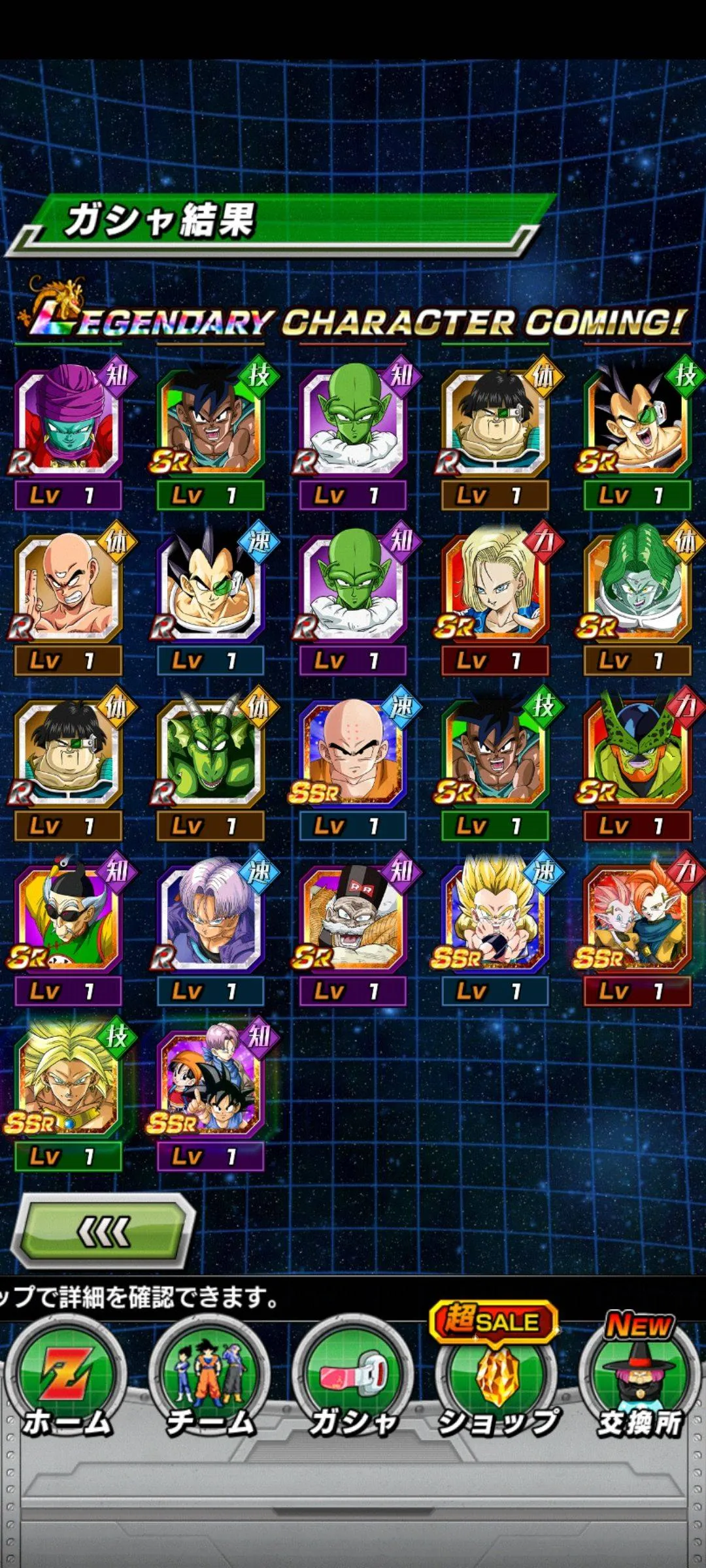This screenshot has width=706, height=1568.
Task: Open the ショップ shop tab
Action: pyautogui.click(x=496, y=1379)
